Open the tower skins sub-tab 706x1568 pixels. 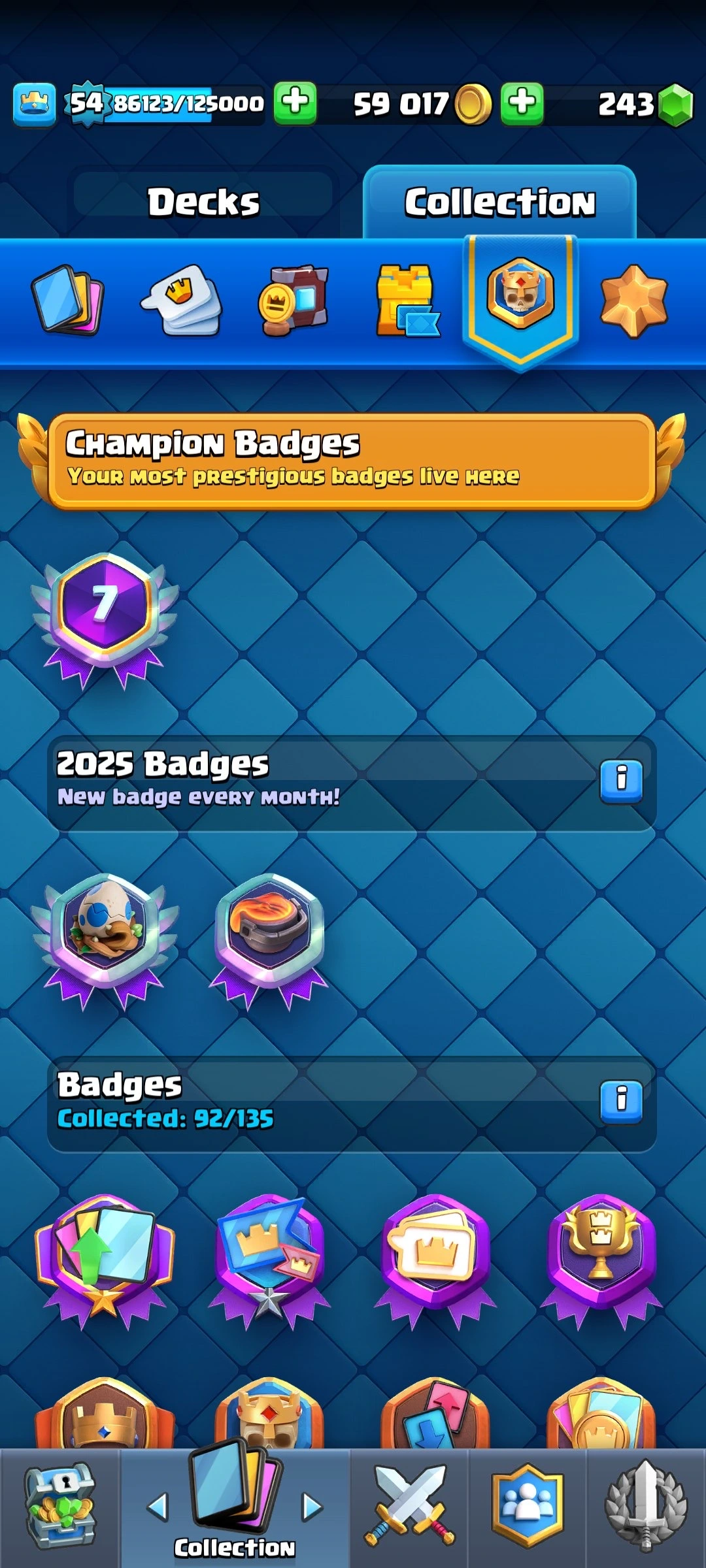[x=406, y=301]
